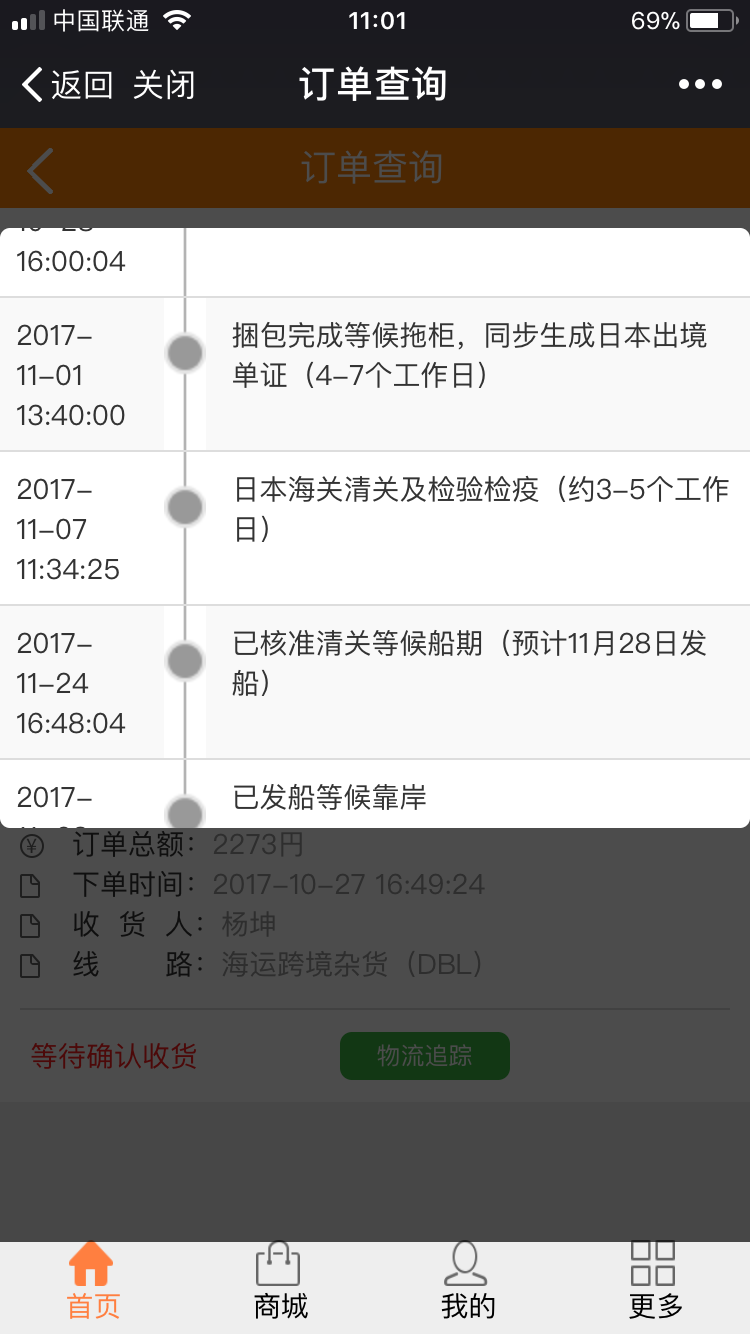Go back with the 返回 button
The height and width of the screenshot is (1334, 750).
pos(67,85)
